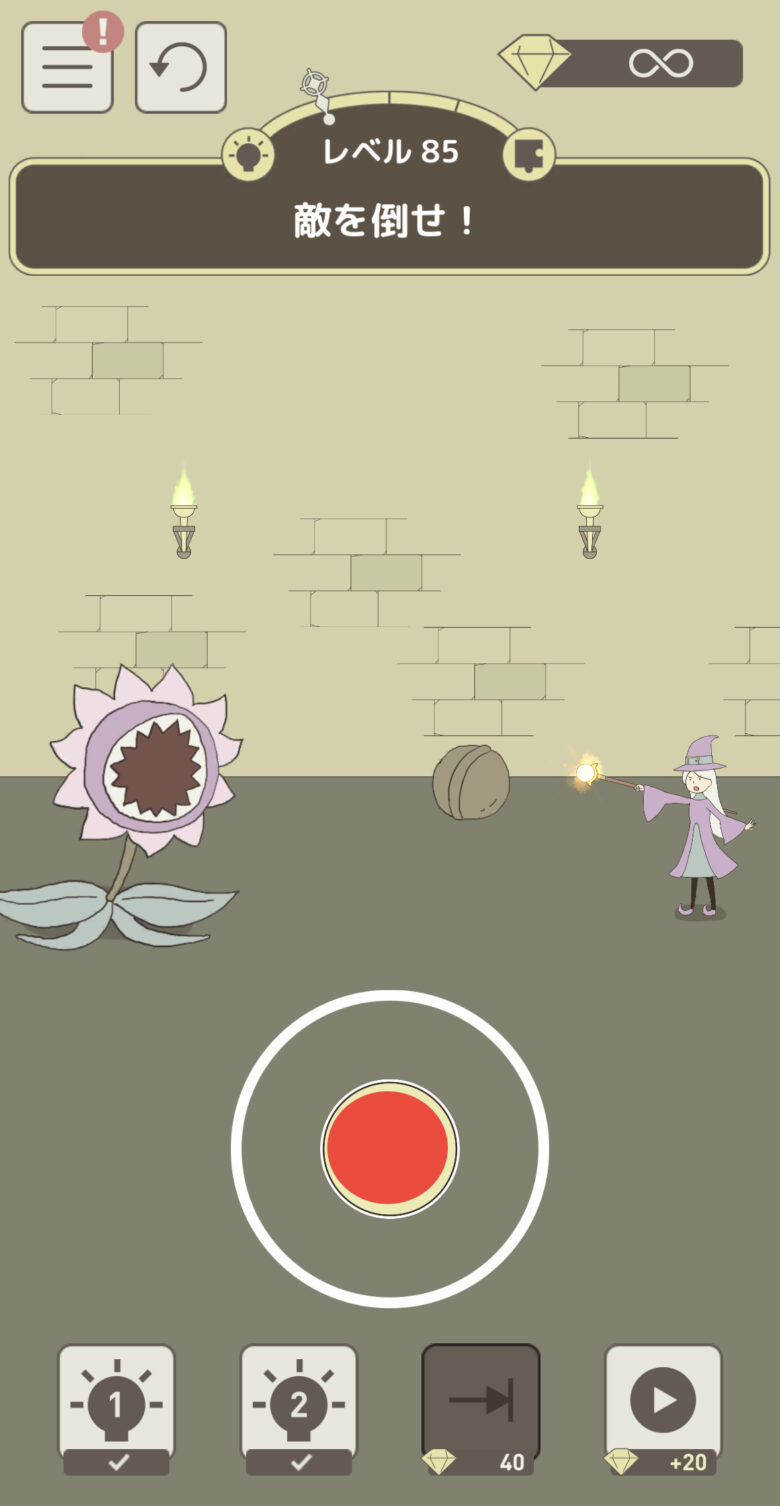Viewport: 780px width, 1506px height.
Task: Open the hamburger menu
Action: tap(67, 68)
